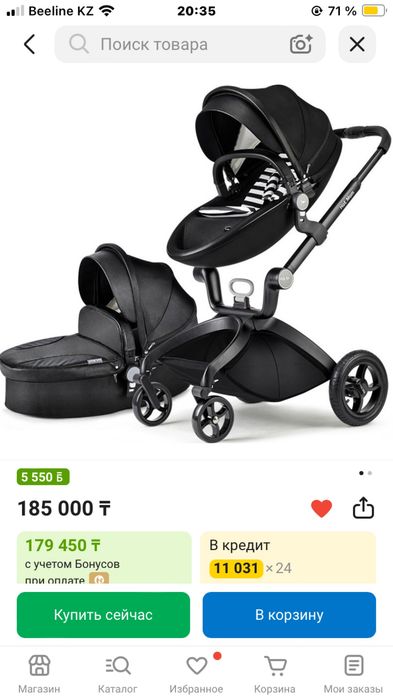Close the page with the X button
This screenshot has width=393, height=699.
tap(357, 45)
